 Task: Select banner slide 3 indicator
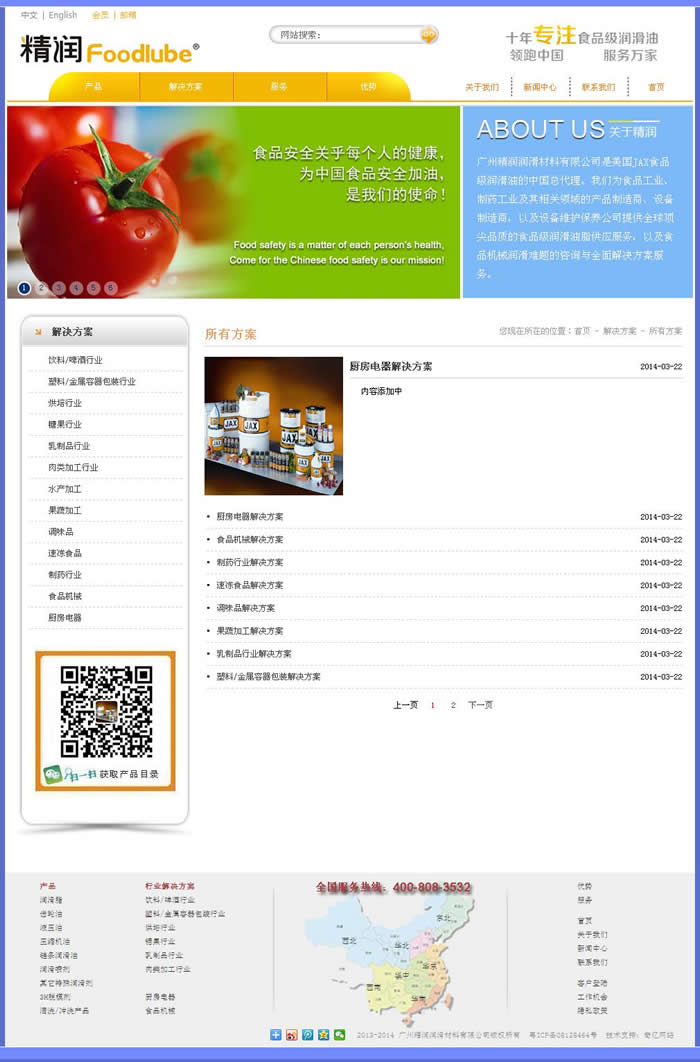tap(59, 288)
